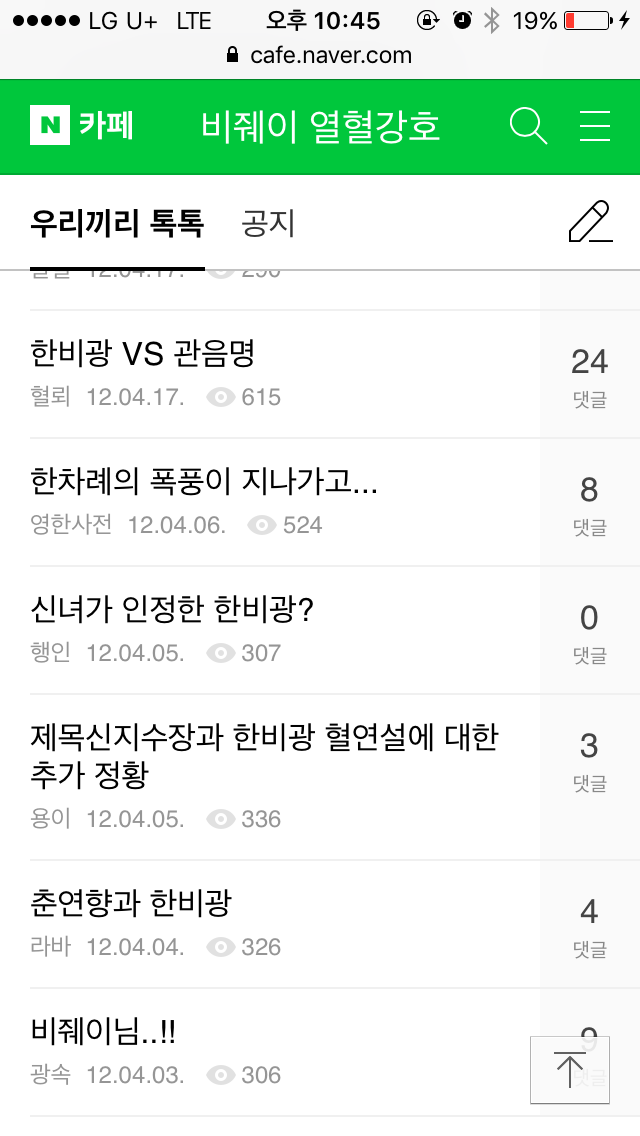
Task: Write a new post with pencil icon
Action: 589,222
